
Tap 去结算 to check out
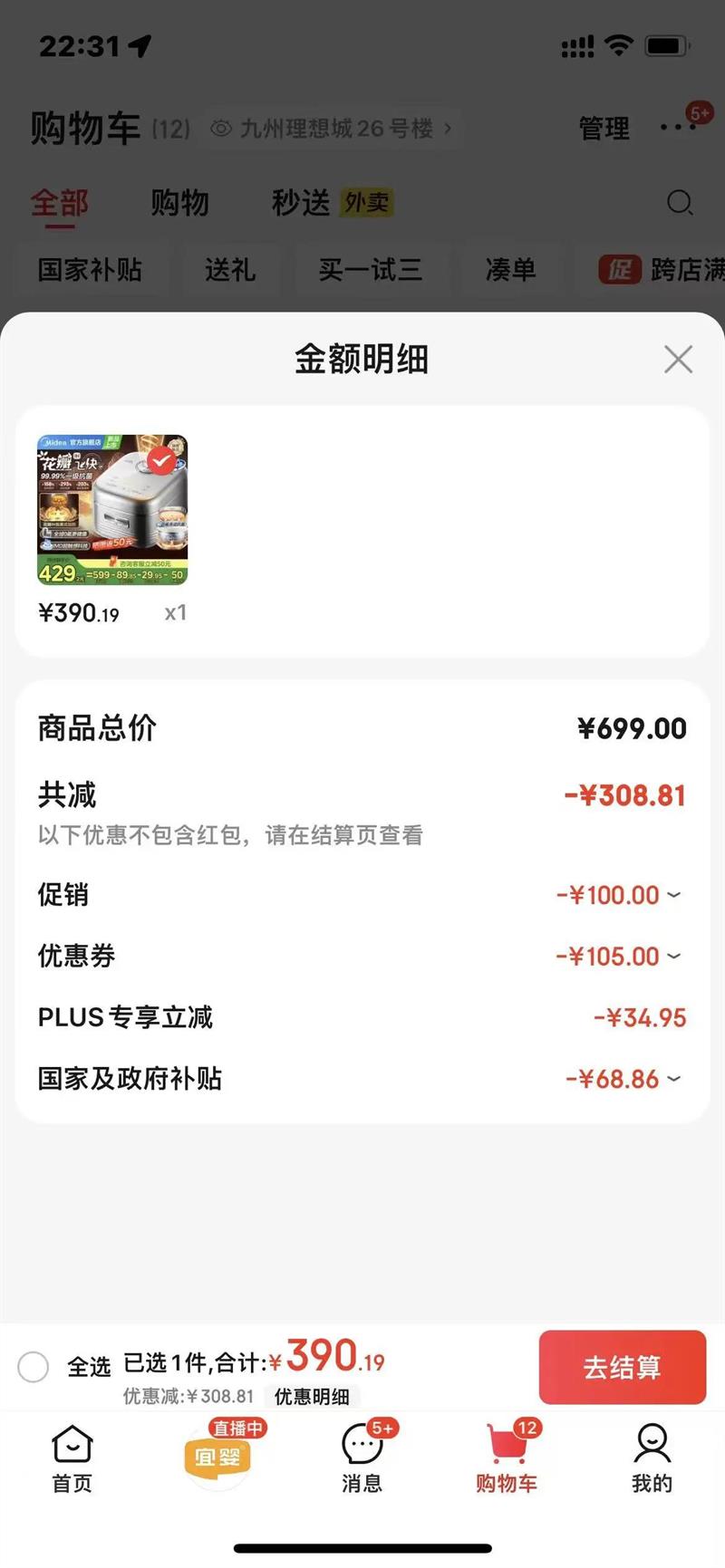(622, 1367)
